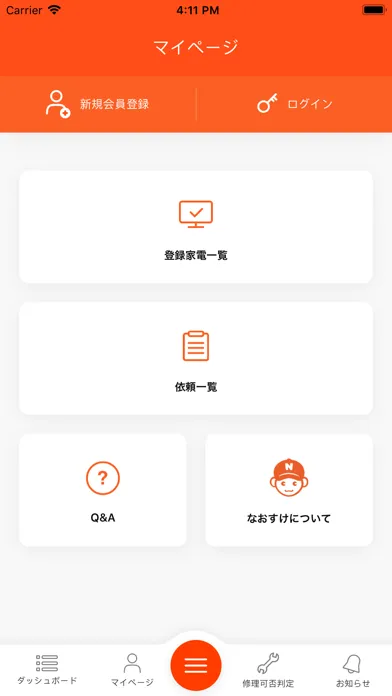
Task: Open the ログイン login option
Action: click(x=294, y=104)
